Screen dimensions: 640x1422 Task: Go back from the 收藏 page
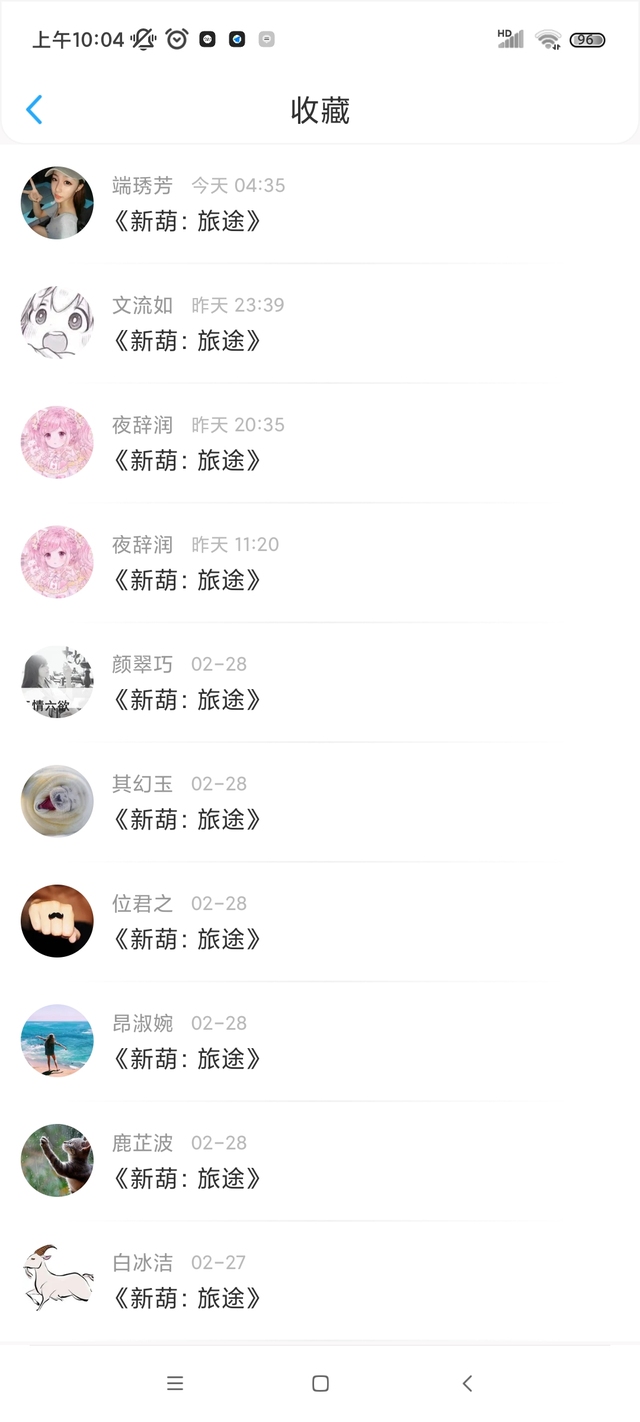34,110
